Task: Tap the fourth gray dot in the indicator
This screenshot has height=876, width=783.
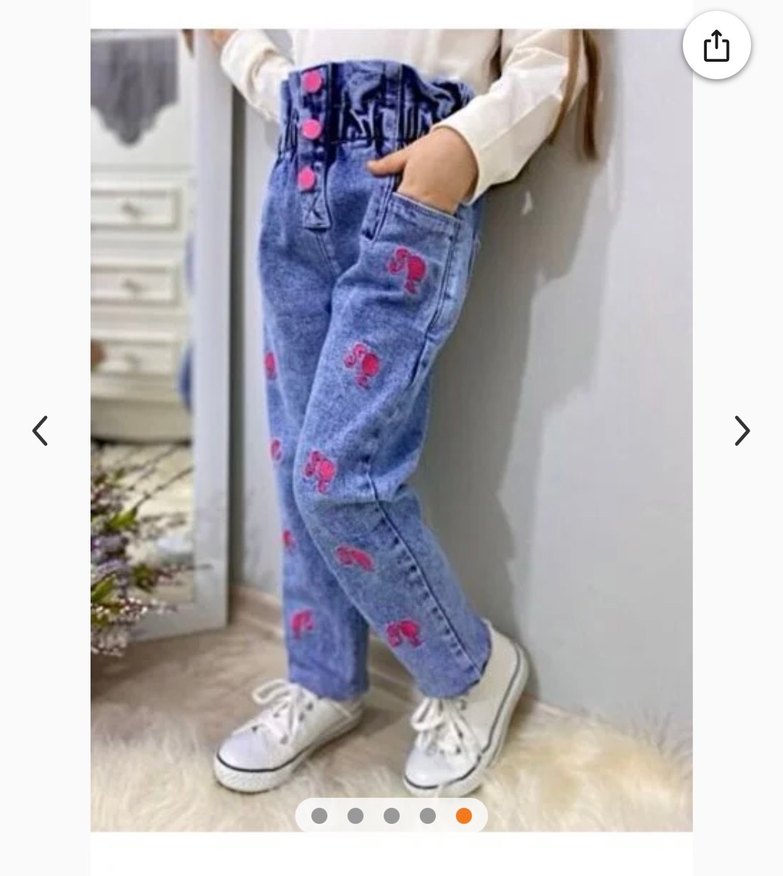Action: (426, 816)
